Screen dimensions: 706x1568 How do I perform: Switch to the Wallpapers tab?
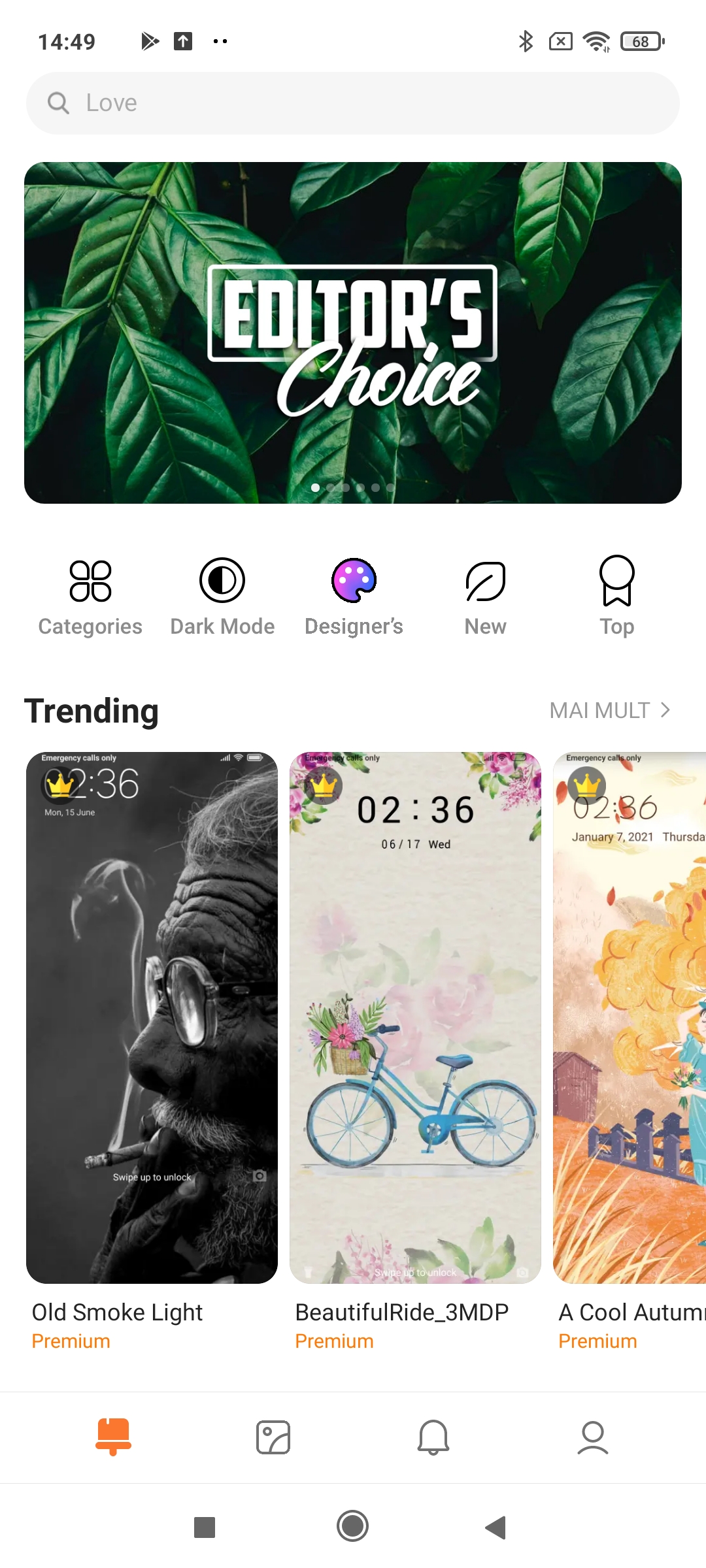pyautogui.click(x=273, y=1437)
